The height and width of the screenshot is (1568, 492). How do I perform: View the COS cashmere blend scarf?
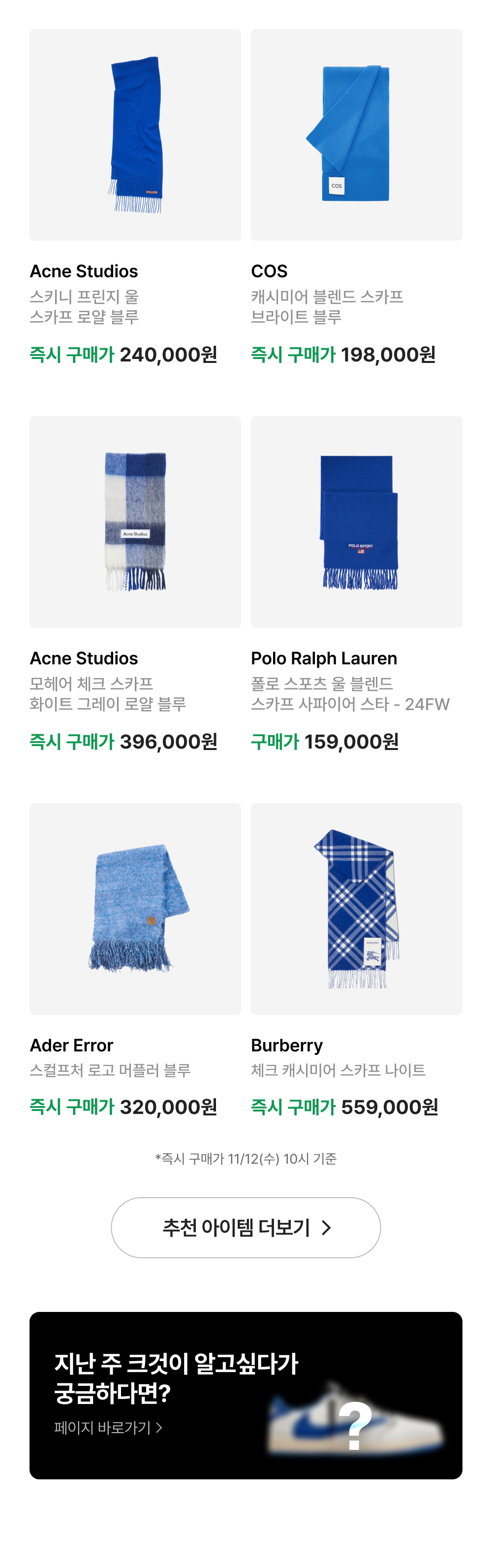click(x=356, y=135)
